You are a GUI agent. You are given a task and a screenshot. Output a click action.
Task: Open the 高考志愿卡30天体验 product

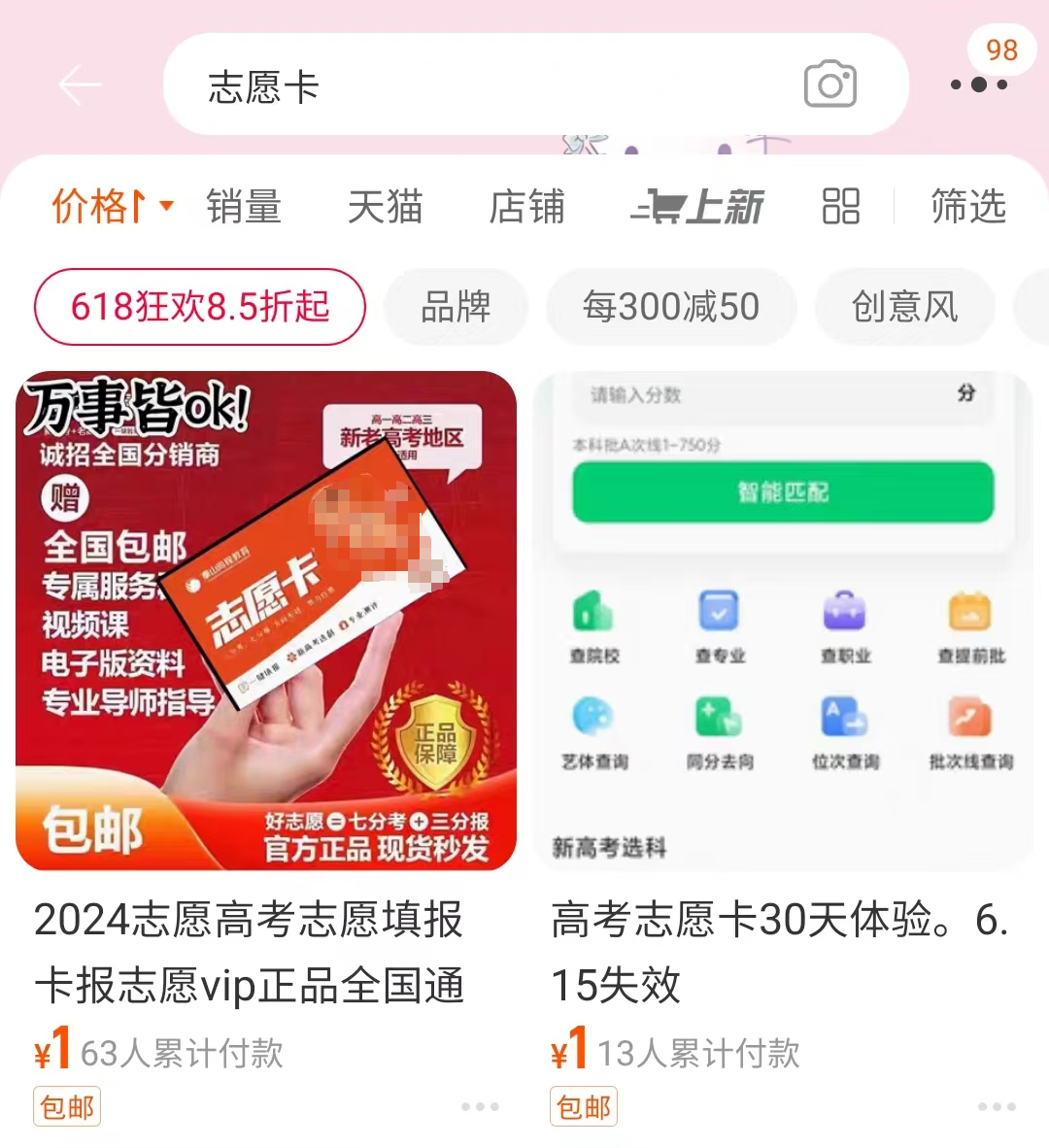pos(783,622)
